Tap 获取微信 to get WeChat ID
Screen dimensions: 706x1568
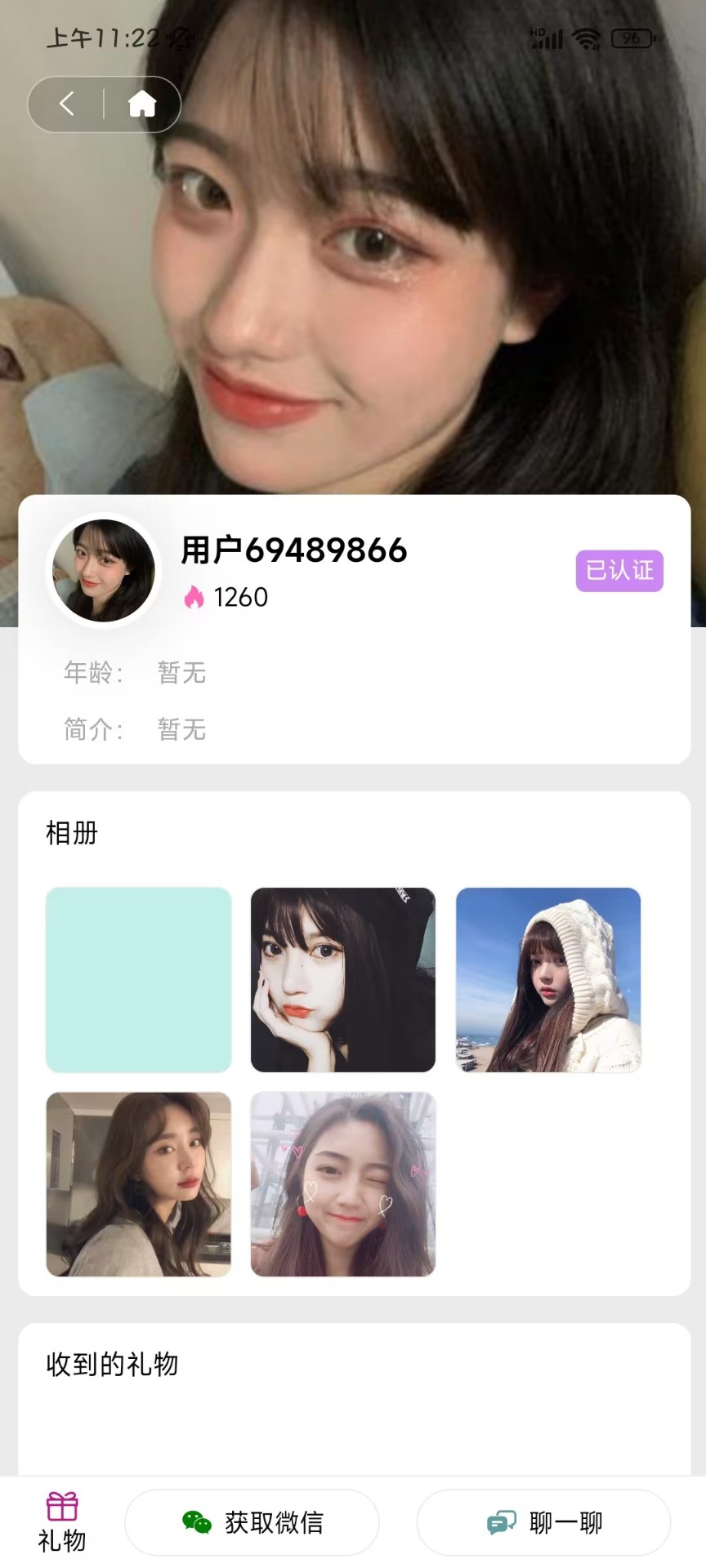pos(252,1522)
